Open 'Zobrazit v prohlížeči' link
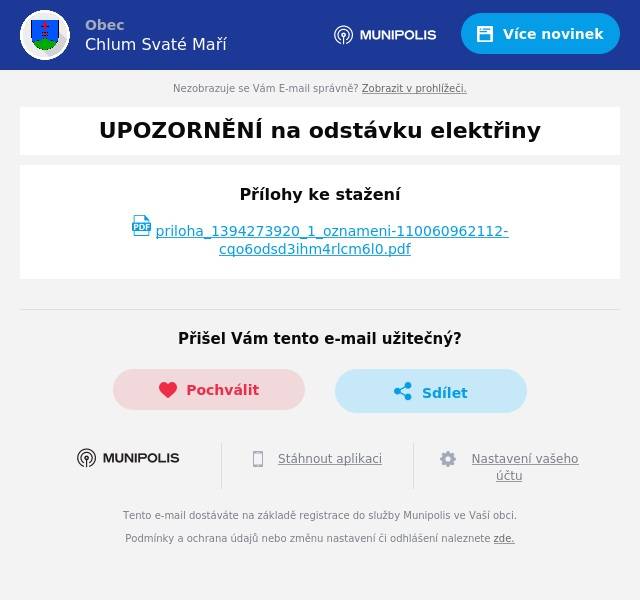Viewport: 640px width, 600px height. [413, 89]
